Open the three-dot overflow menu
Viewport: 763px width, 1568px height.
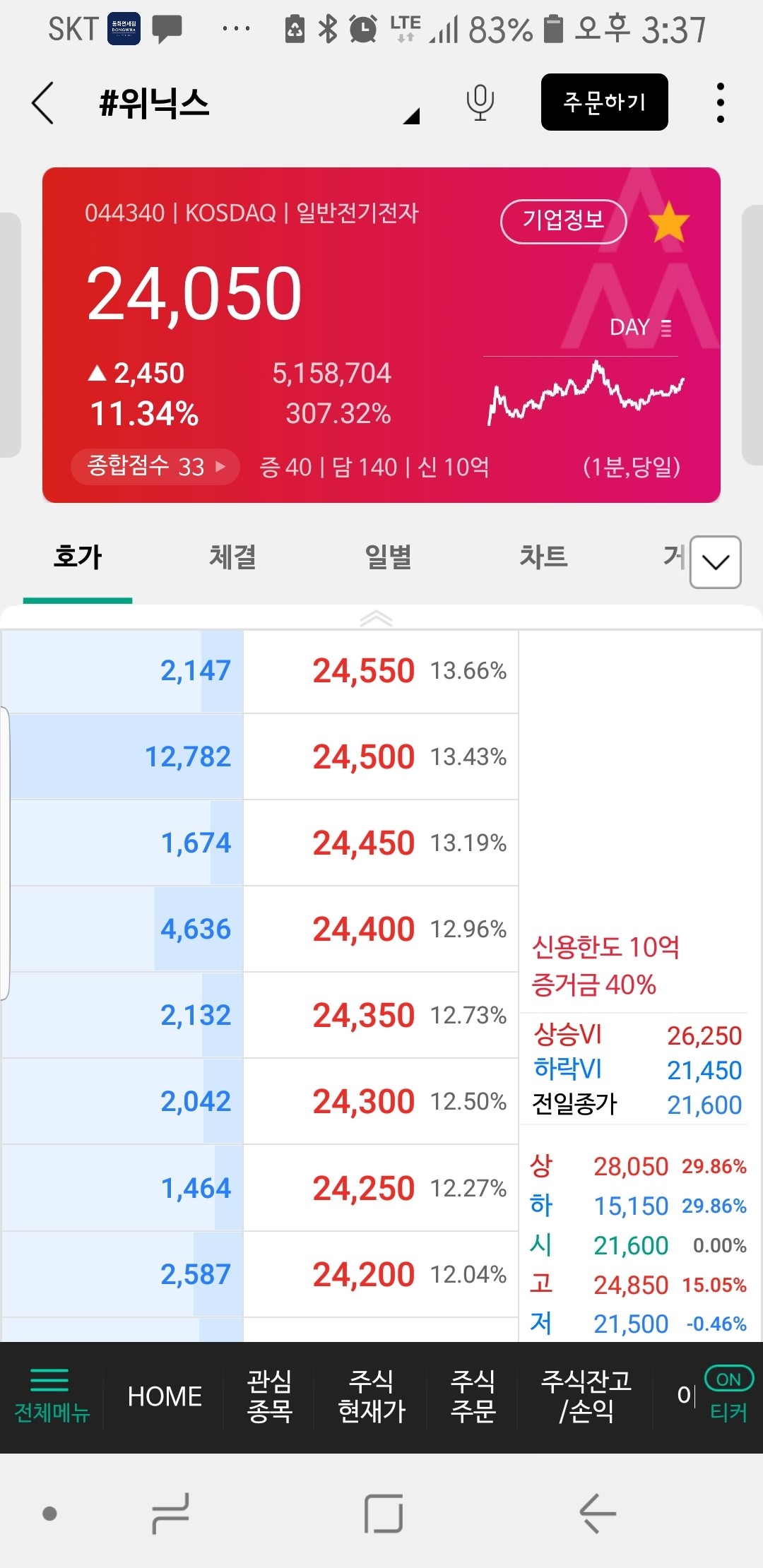click(x=719, y=103)
